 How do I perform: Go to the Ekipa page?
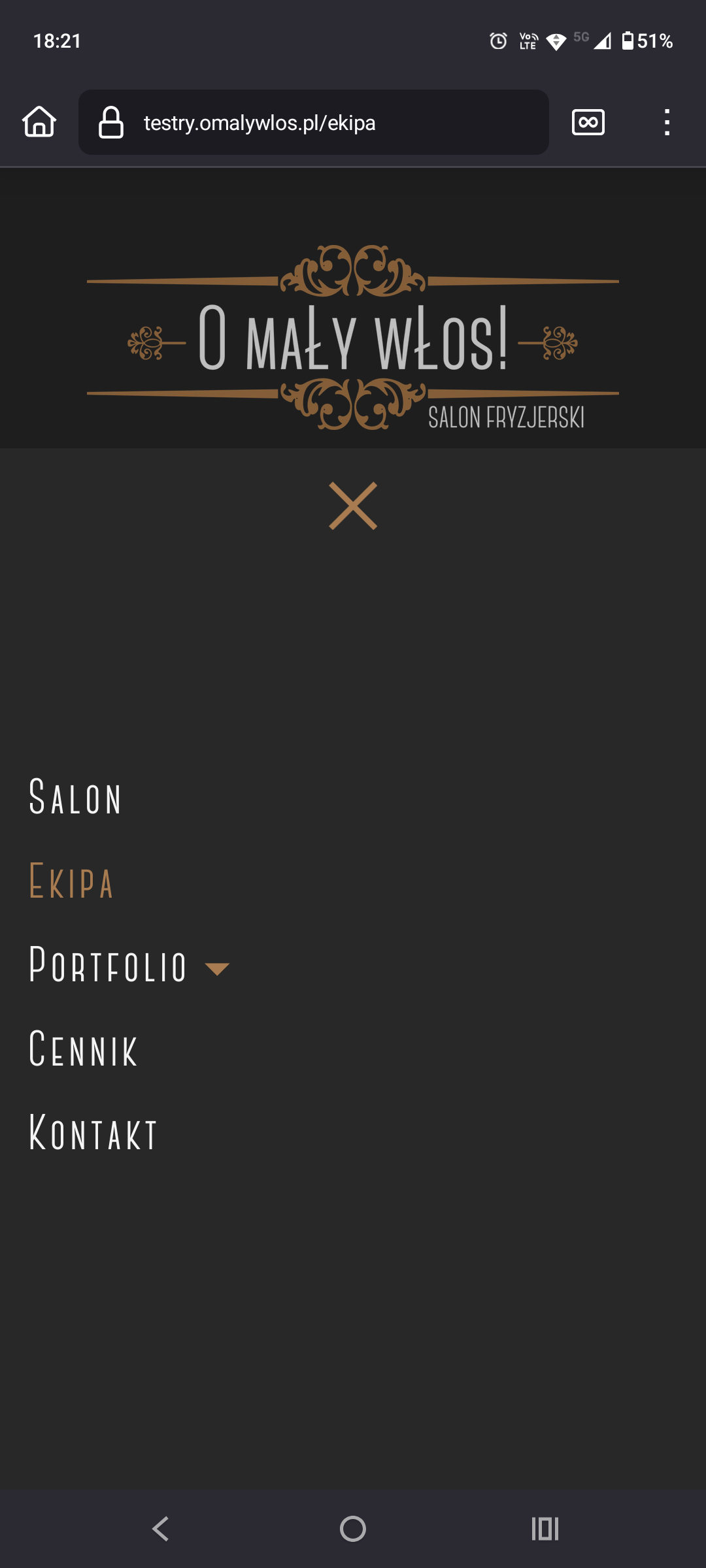pos(71,881)
